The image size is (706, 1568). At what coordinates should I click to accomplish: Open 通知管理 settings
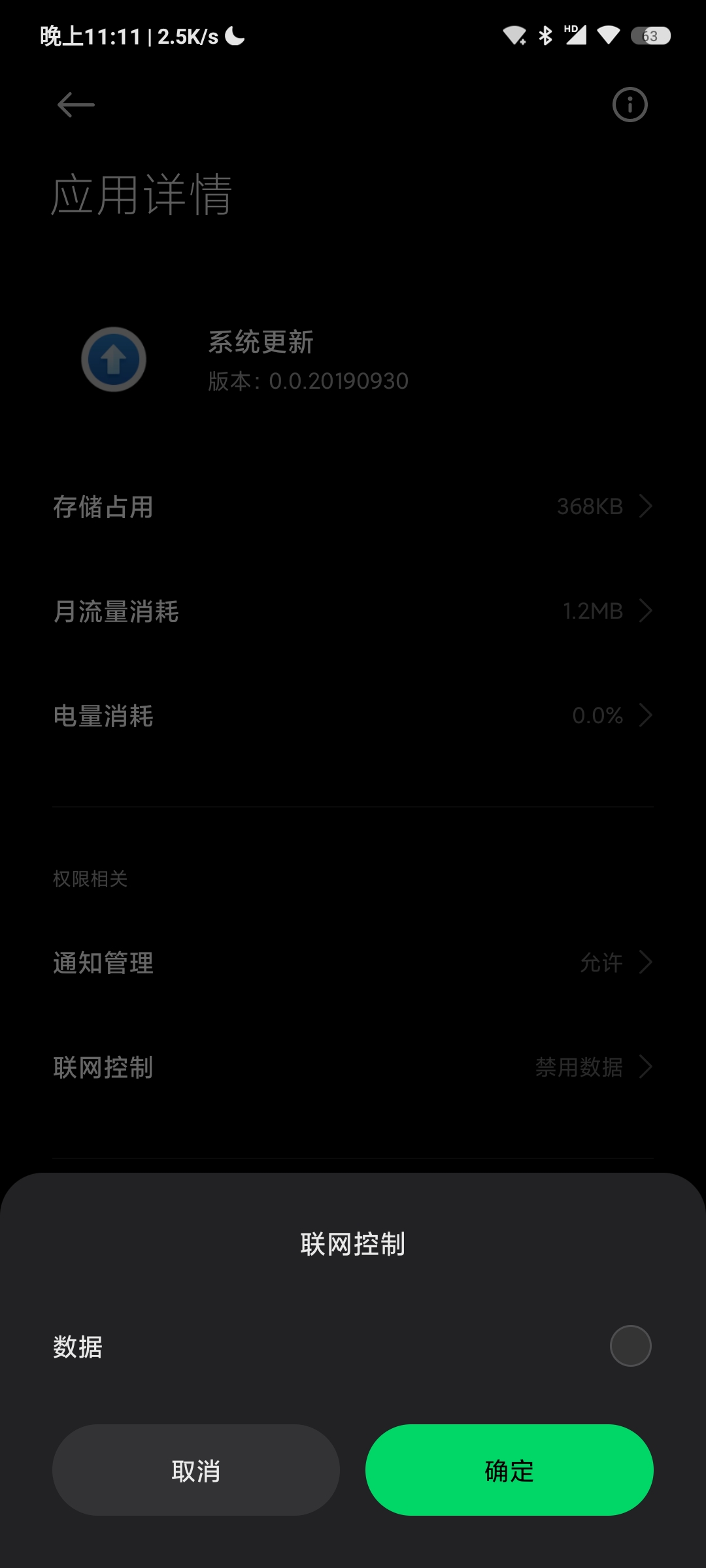coord(353,962)
